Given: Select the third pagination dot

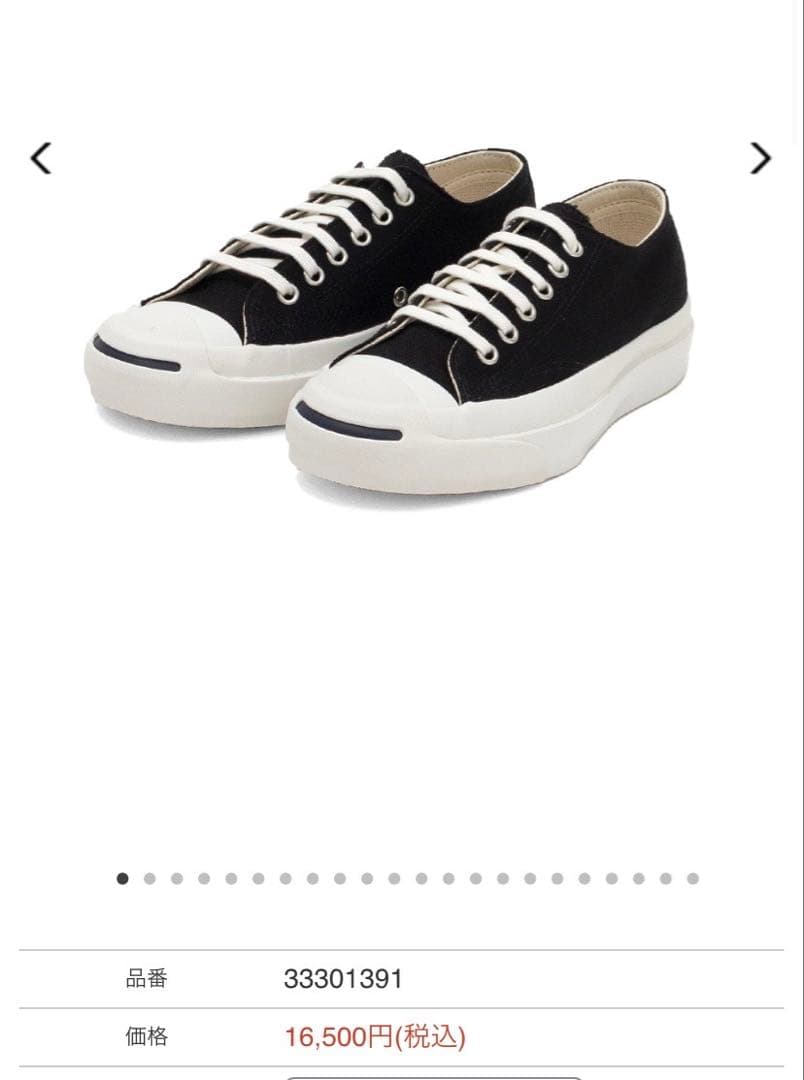Looking at the screenshot, I should (176, 882).
